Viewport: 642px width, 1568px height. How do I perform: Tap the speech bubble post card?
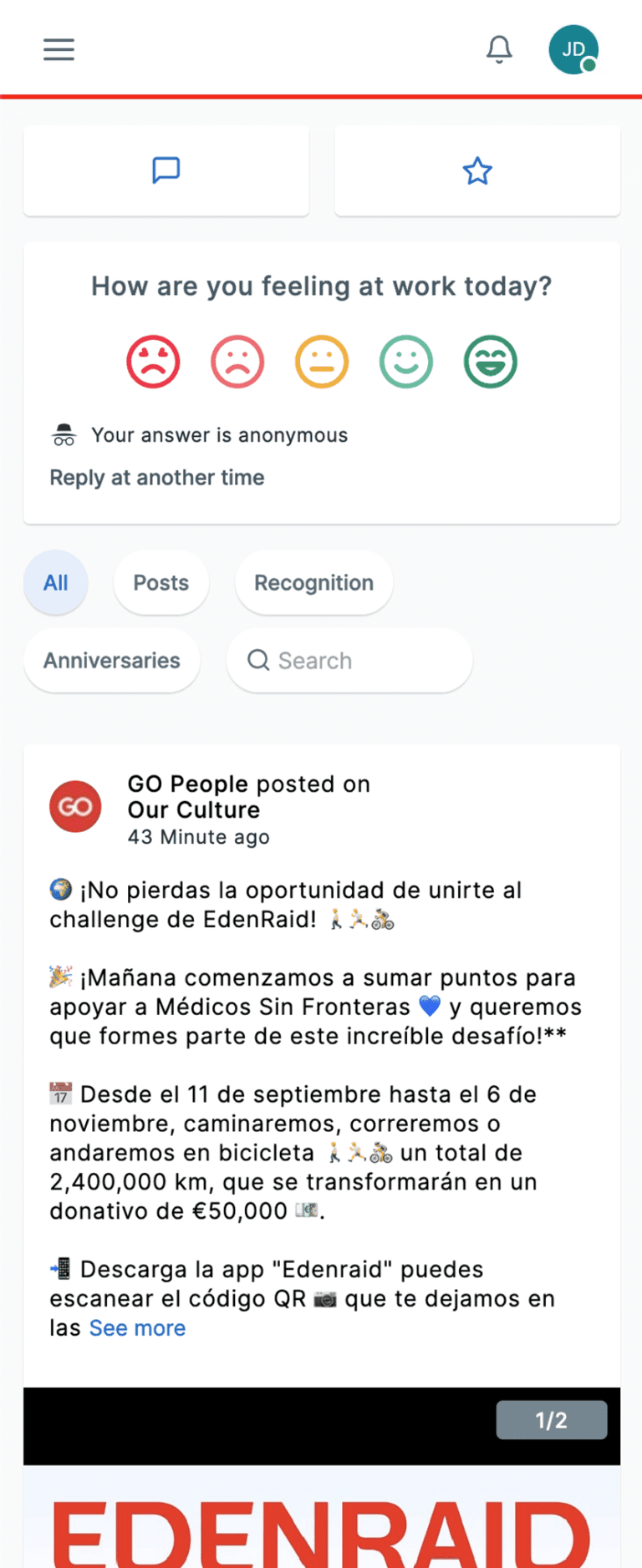[x=166, y=170]
